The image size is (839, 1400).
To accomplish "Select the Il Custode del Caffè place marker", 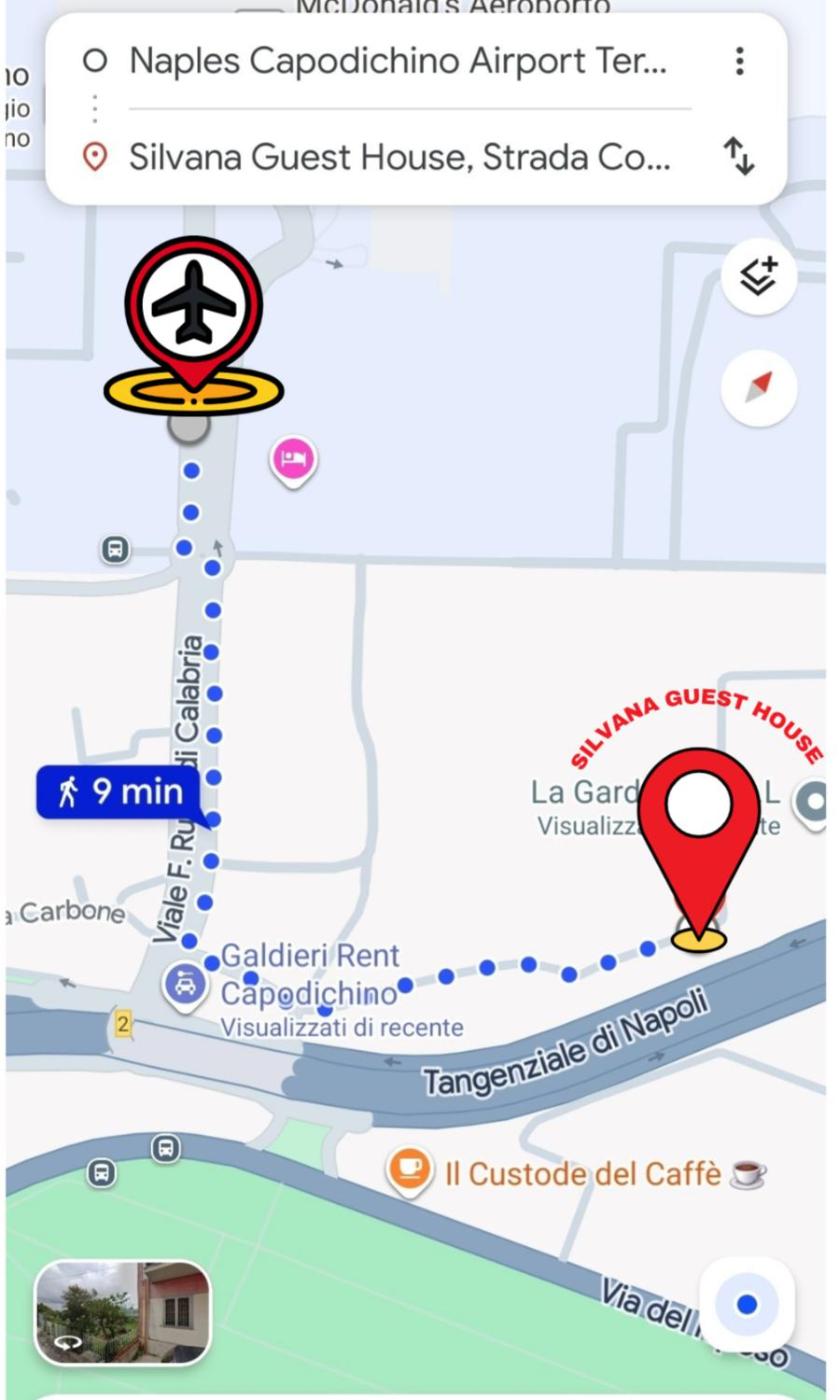I will 409,1169.
